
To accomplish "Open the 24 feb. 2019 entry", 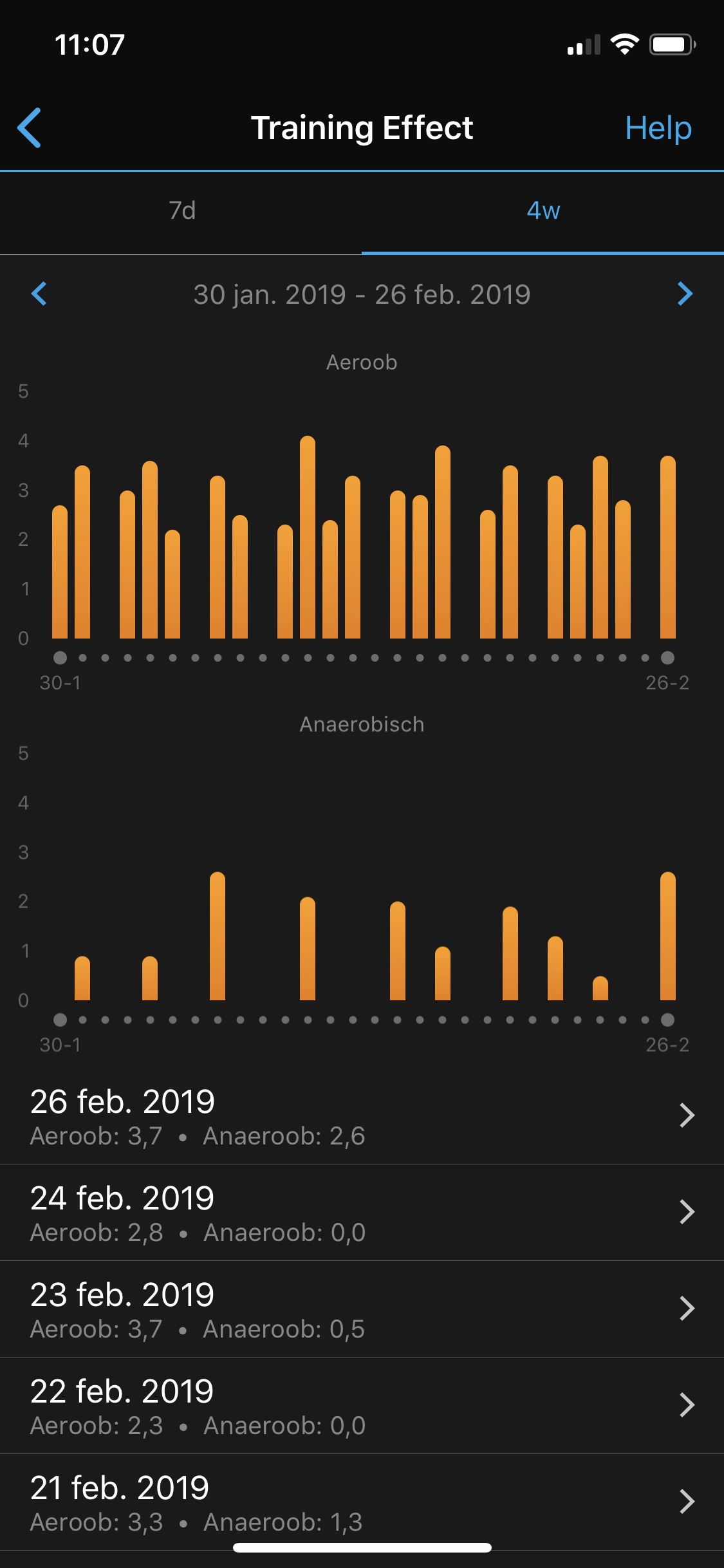I will click(362, 1213).
